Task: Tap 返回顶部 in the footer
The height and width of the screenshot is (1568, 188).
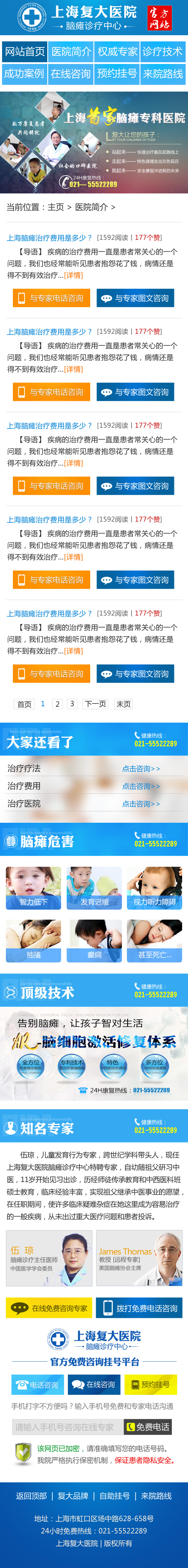Action: [x=31, y=1495]
